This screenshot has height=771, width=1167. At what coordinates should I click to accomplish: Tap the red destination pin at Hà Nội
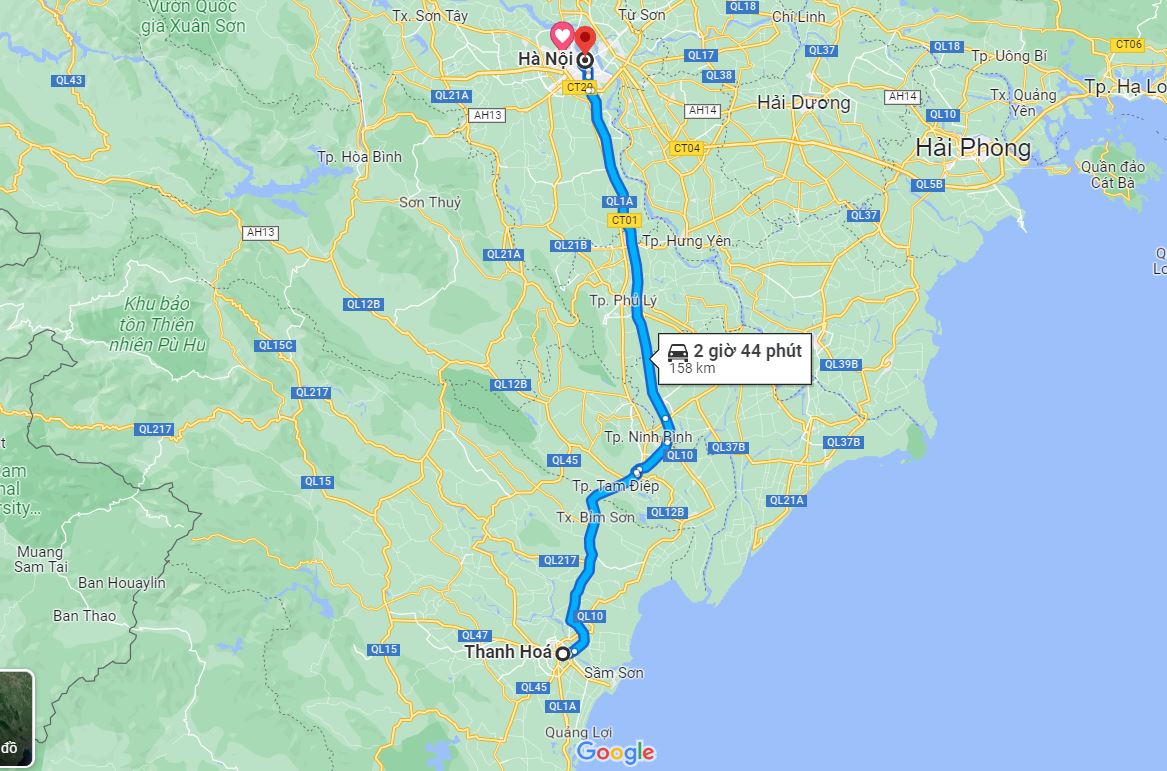click(x=586, y=39)
